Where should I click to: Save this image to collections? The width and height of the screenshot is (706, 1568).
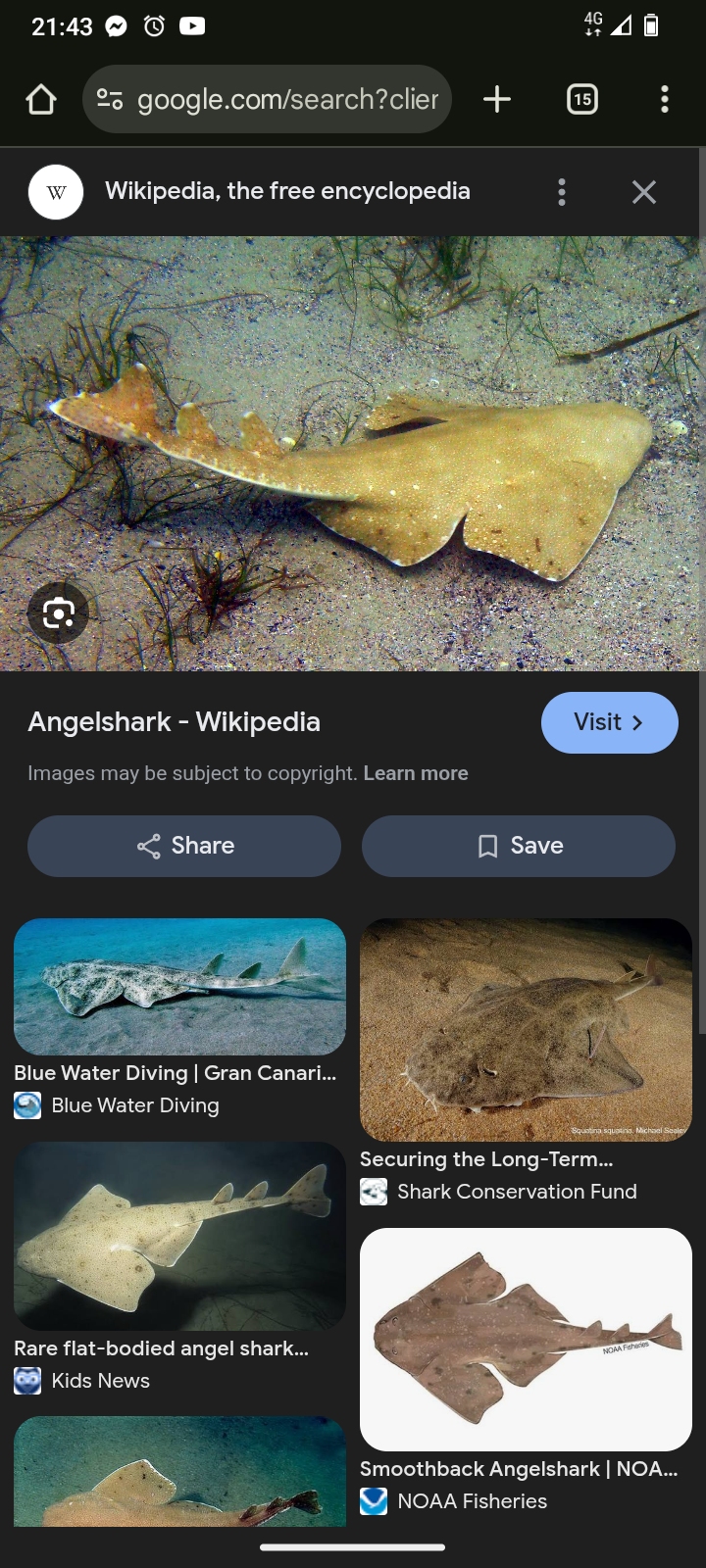pyautogui.click(x=518, y=846)
